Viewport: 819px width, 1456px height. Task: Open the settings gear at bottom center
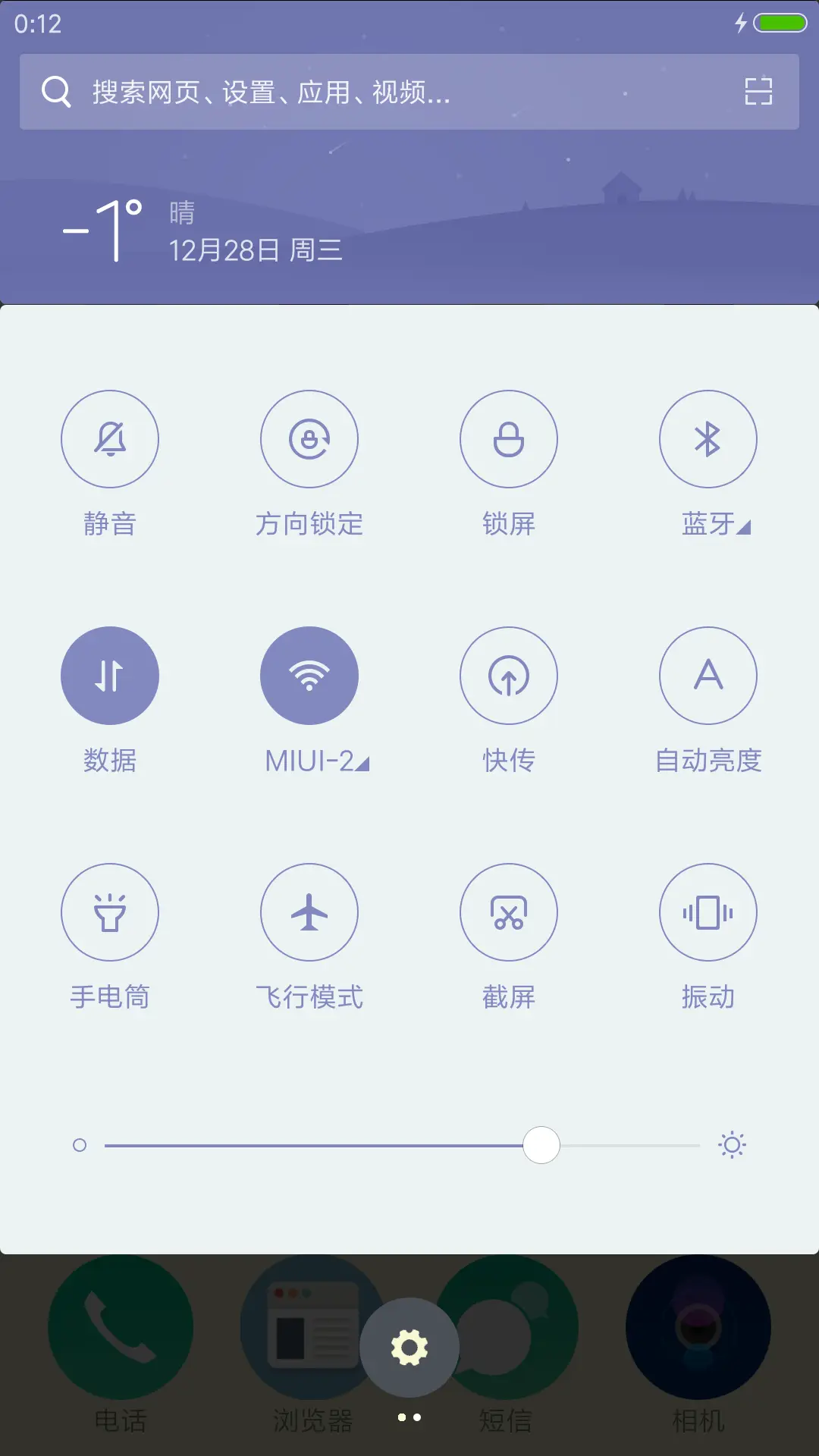coord(409,1345)
